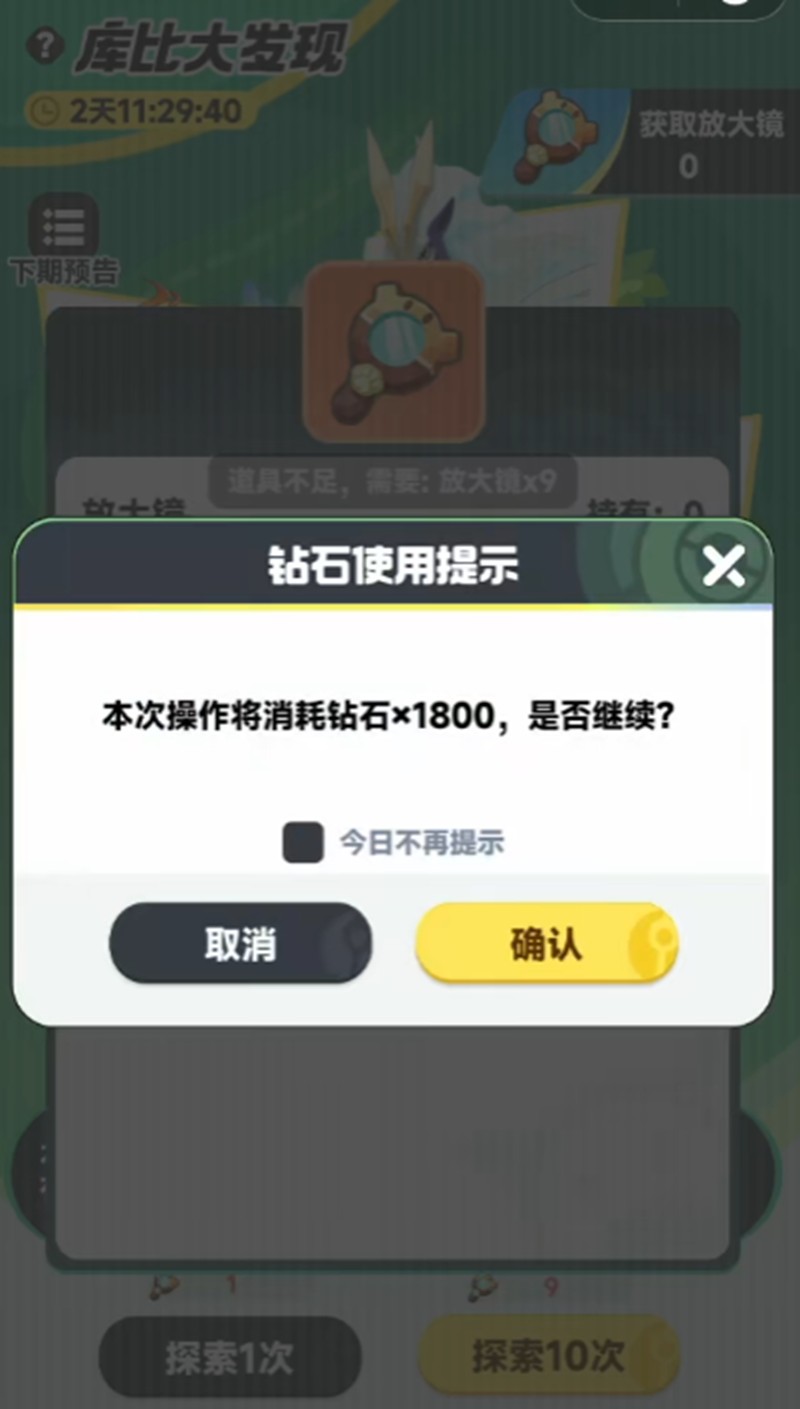Confirm with the 确认 button
This screenshot has height=1409, width=800.
(546, 943)
